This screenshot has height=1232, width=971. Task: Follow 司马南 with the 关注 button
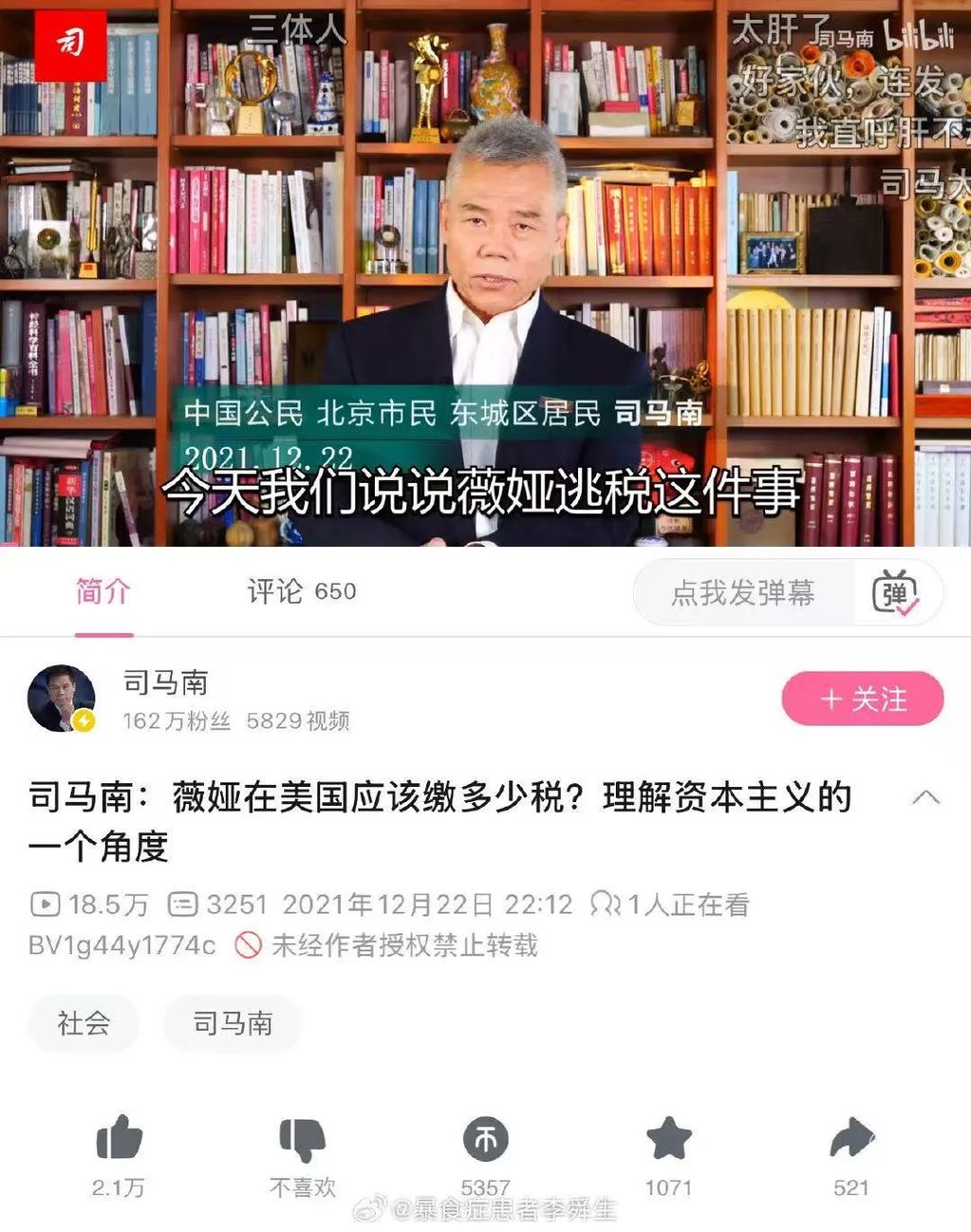[x=862, y=700]
